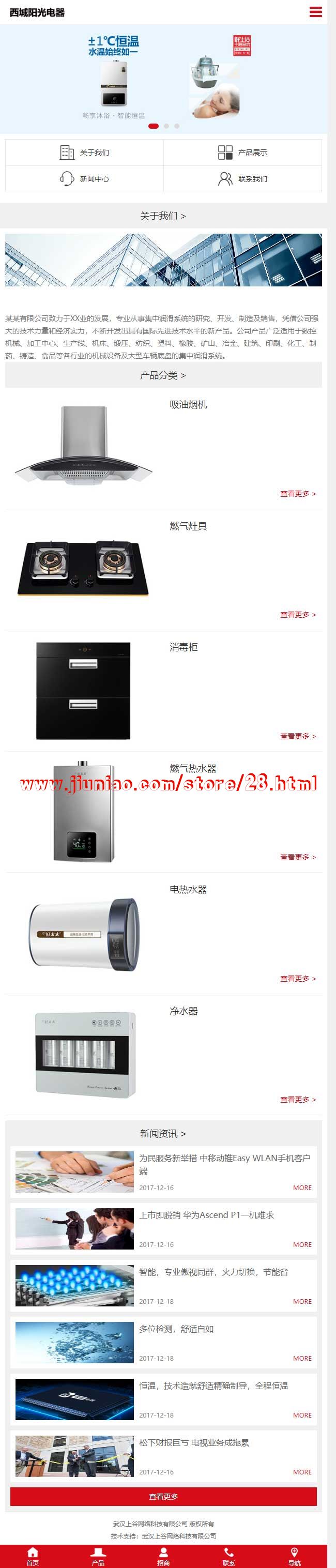Image resolution: width=336 pixels, height=1568 pixels.
Task: Open the 华为Ascend P1 news article
Action: coord(206,1215)
